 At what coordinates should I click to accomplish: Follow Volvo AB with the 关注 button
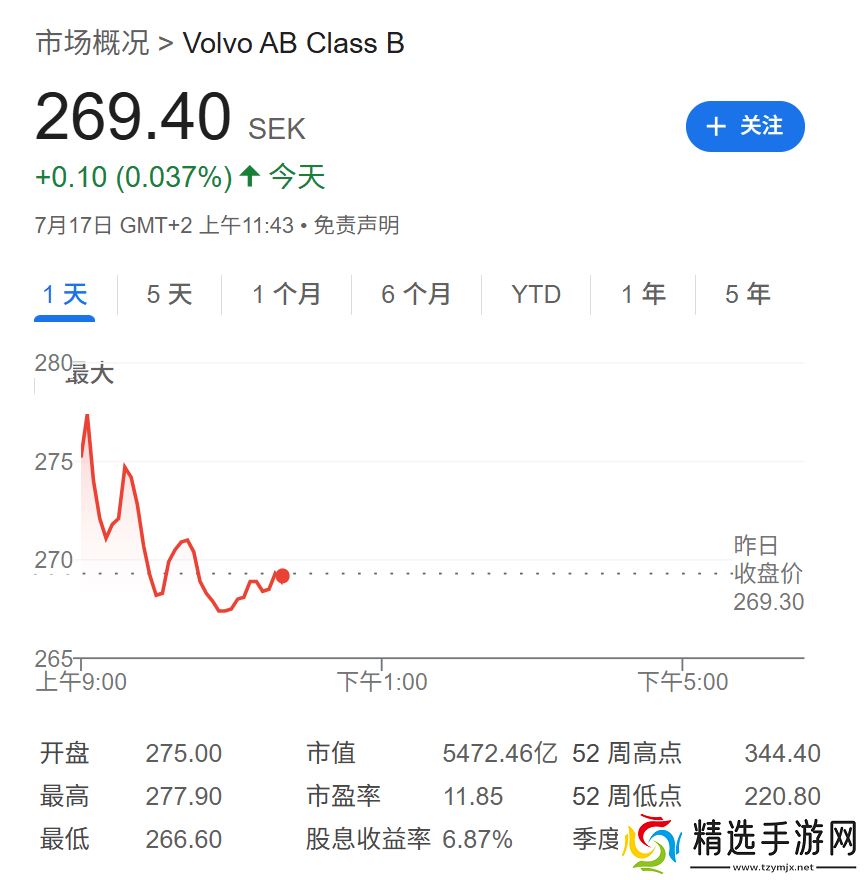(x=744, y=127)
